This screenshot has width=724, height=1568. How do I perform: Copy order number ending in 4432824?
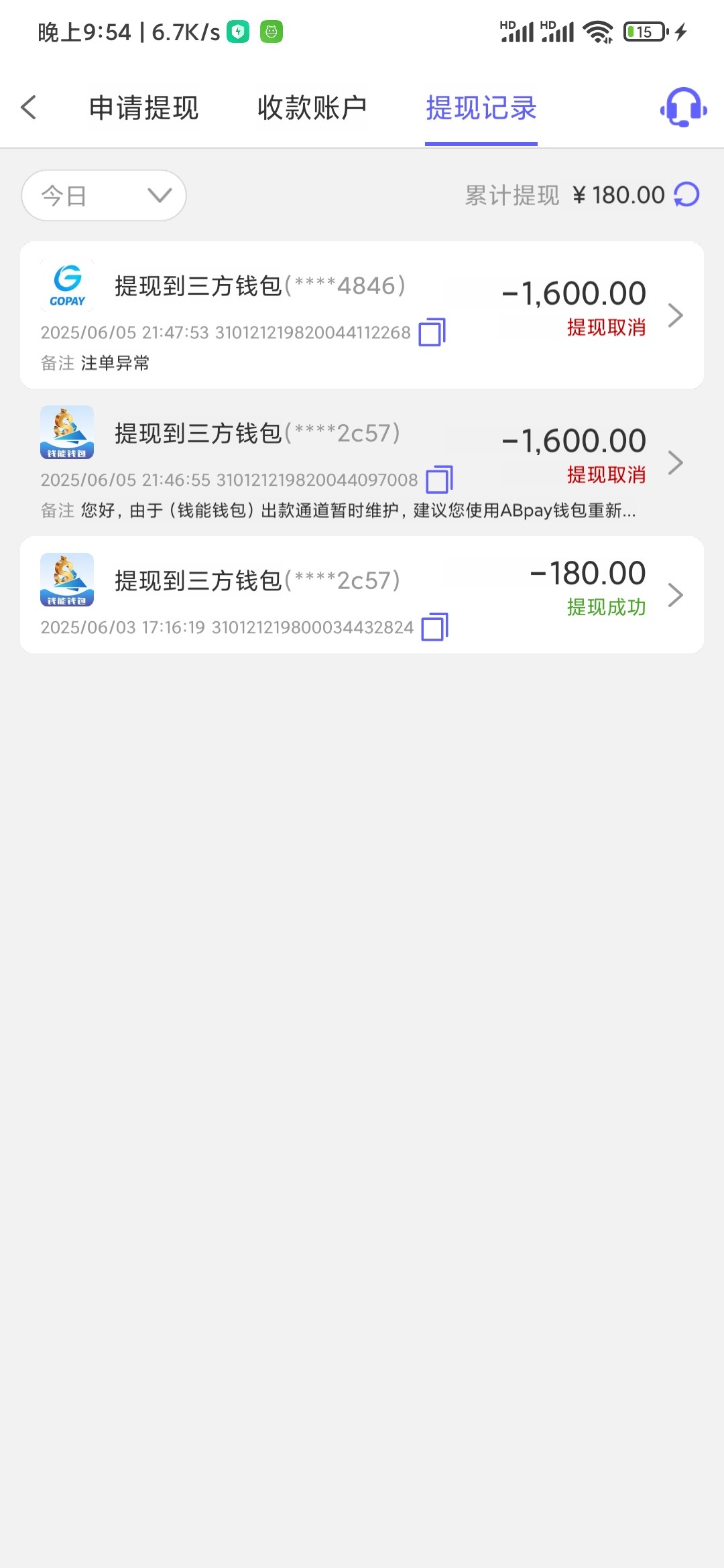click(435, 627)
